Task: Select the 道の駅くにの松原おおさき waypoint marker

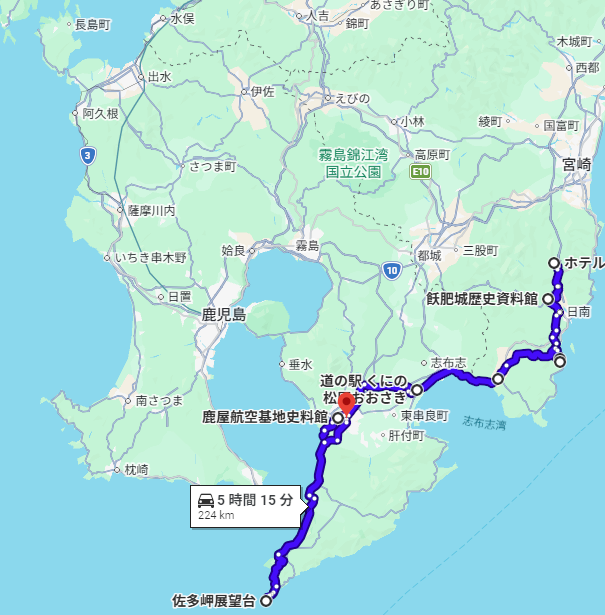Action: pyautogui.click(x=417, y=389)
